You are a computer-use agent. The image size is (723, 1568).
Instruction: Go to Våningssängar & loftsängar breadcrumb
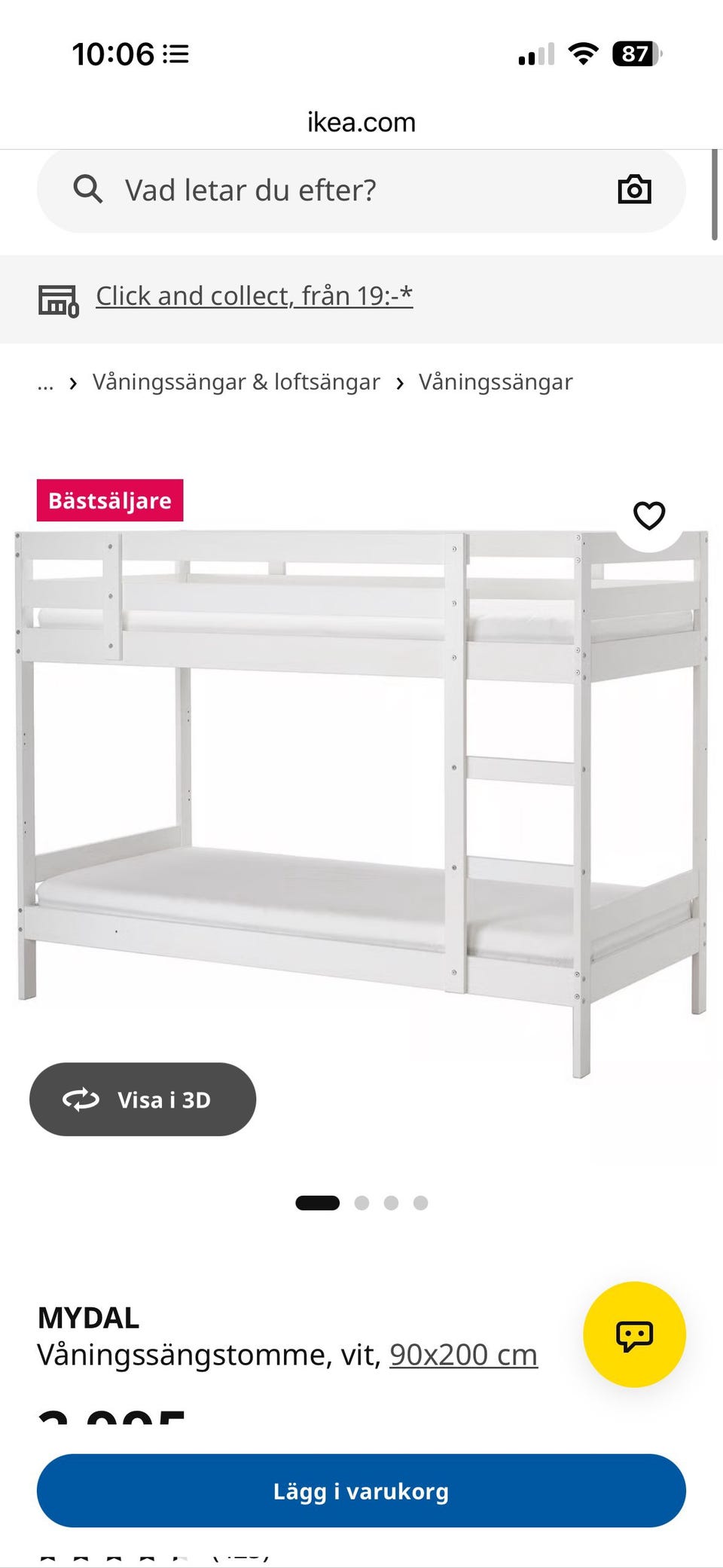[x=236, y=382]
